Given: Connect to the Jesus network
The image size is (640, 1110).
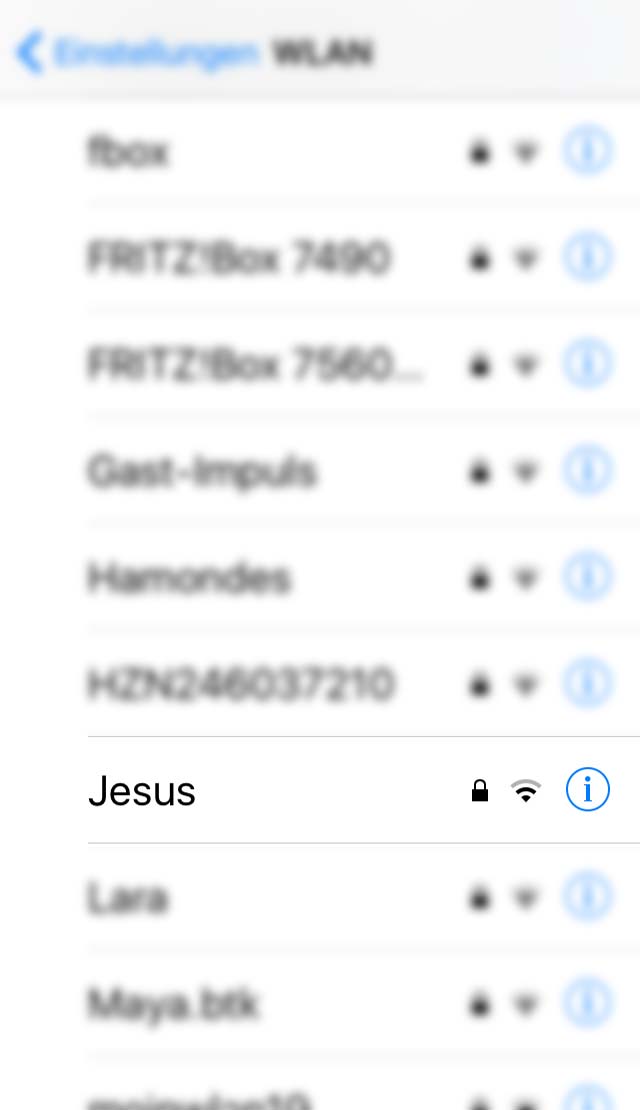Looking at the screenshot, I should click(x=142, y=791).
